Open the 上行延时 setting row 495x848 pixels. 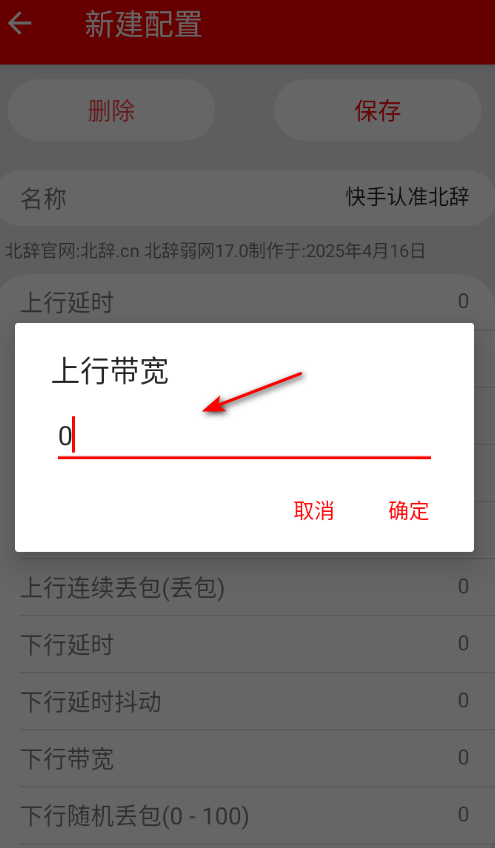pos(247,301)
